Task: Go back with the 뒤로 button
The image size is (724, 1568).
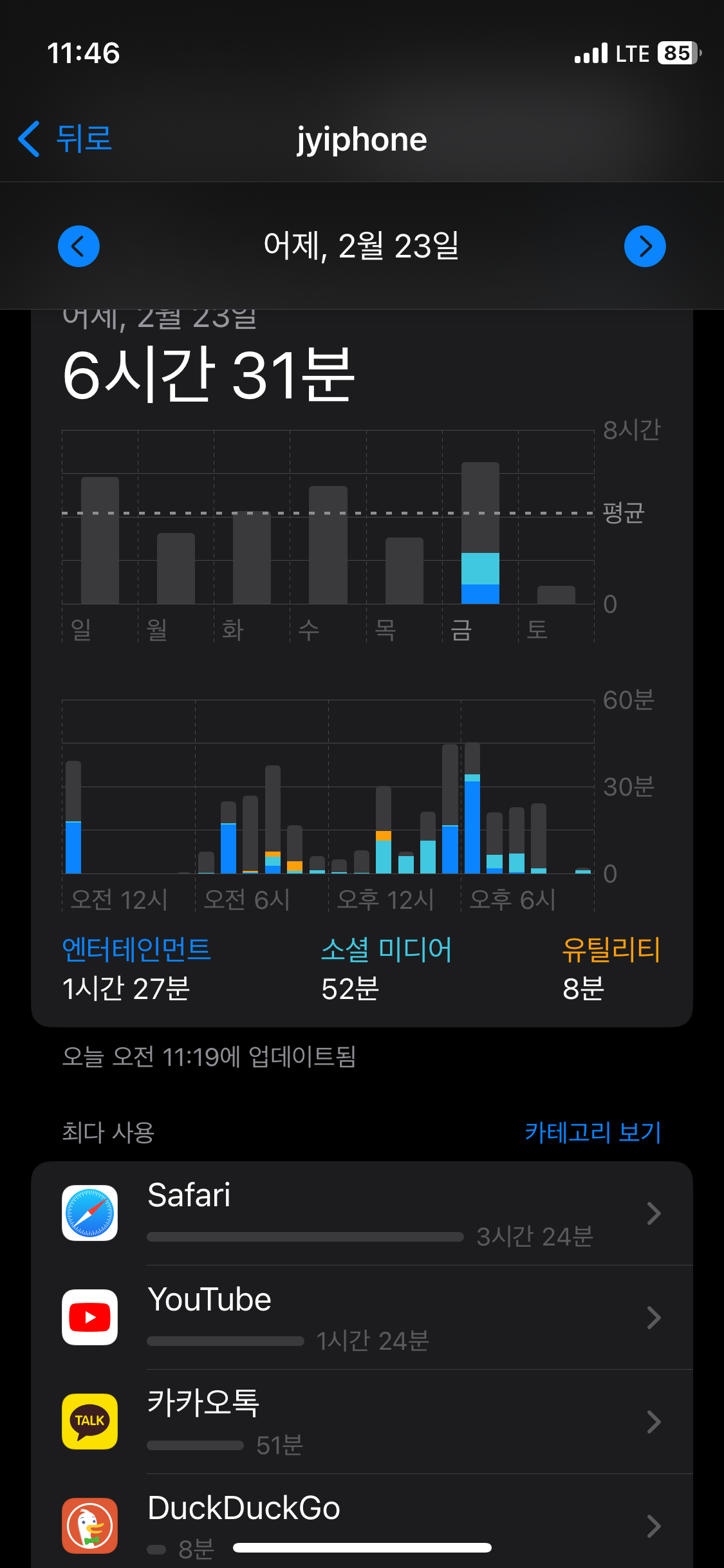Action: pos(64,138)
